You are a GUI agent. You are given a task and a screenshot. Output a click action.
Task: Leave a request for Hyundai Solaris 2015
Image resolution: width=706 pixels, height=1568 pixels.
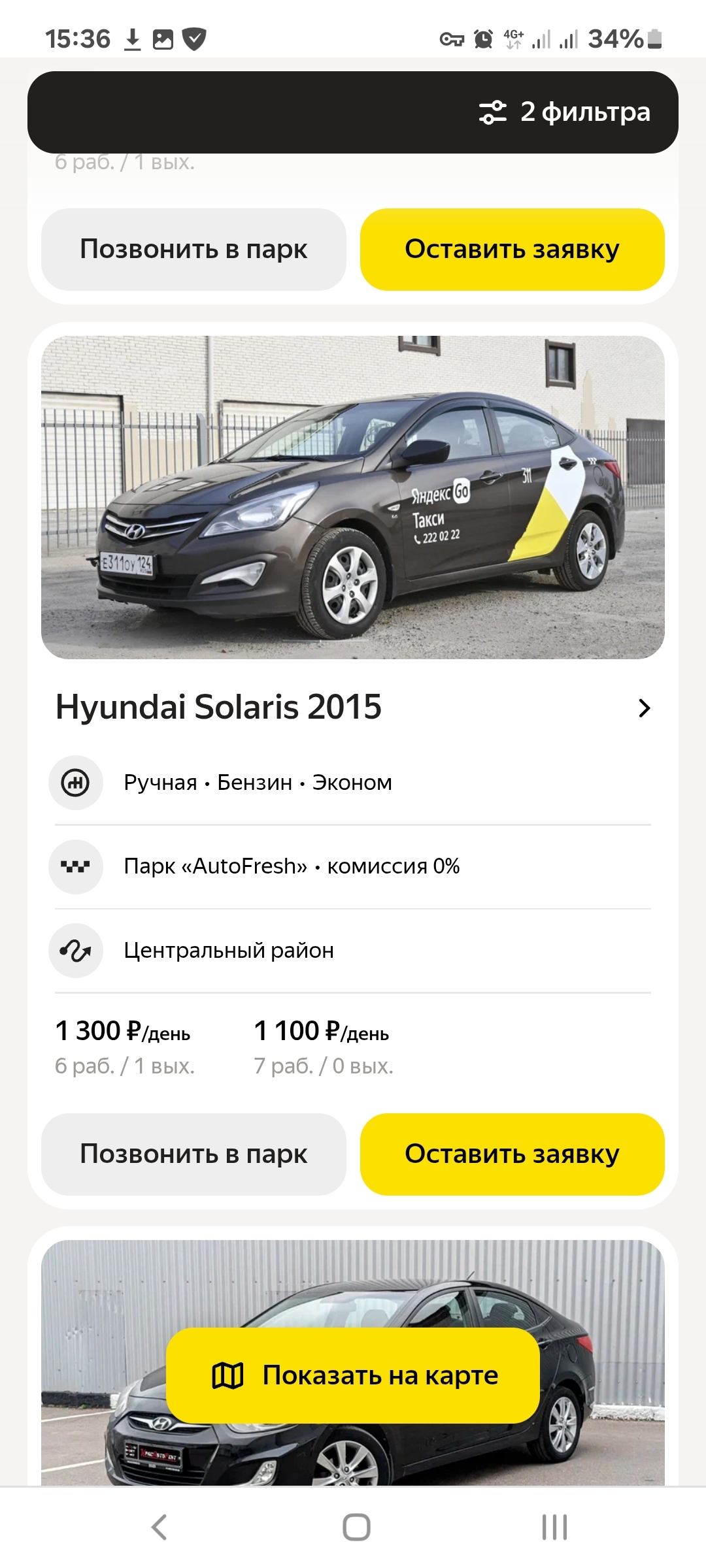click(512, 1154)
